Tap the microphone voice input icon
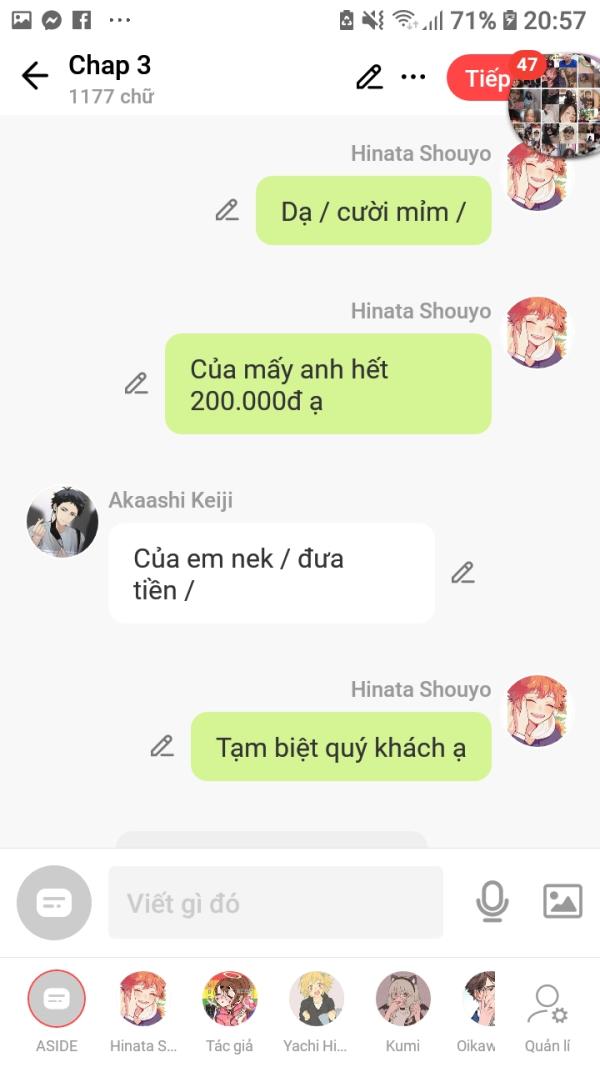The image size is (600, 1067). coord(492,902)
